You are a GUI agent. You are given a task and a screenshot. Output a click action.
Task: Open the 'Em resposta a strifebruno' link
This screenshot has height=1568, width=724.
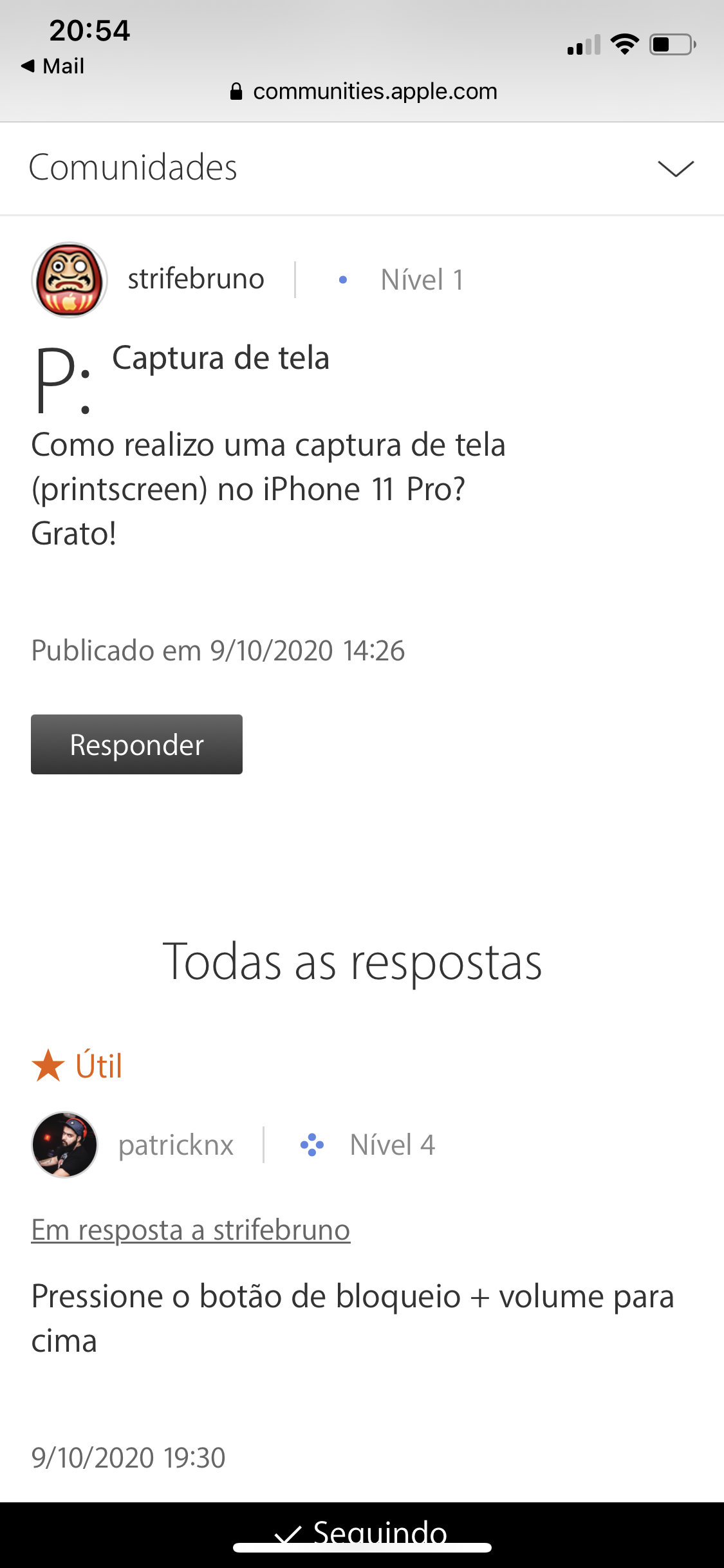point(190,1230)
